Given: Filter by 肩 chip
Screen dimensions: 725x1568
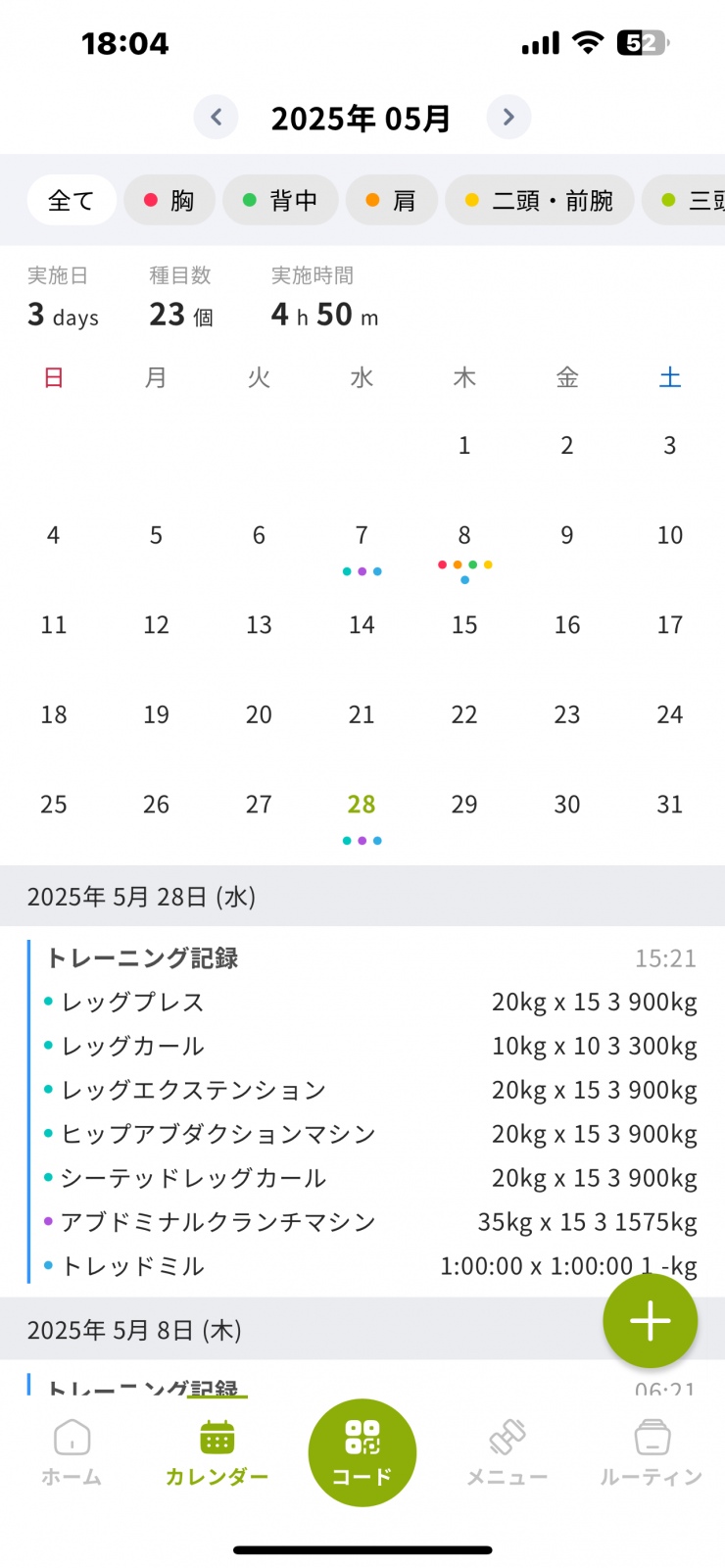Looking at the screenshot, I should (391, 200).
